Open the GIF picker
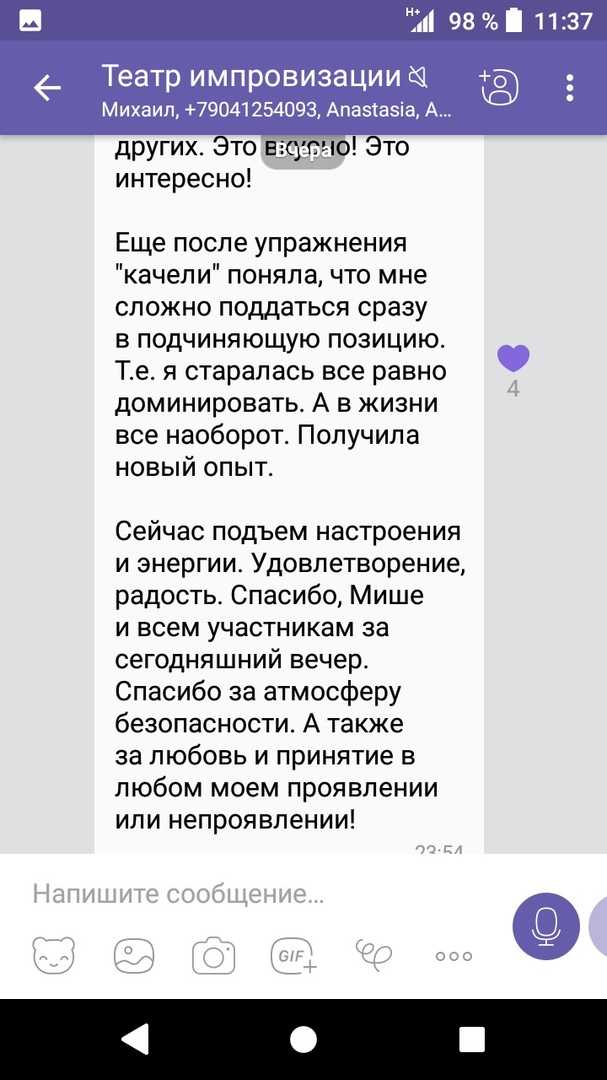The image size is (607, 1080). pos(294,956)
